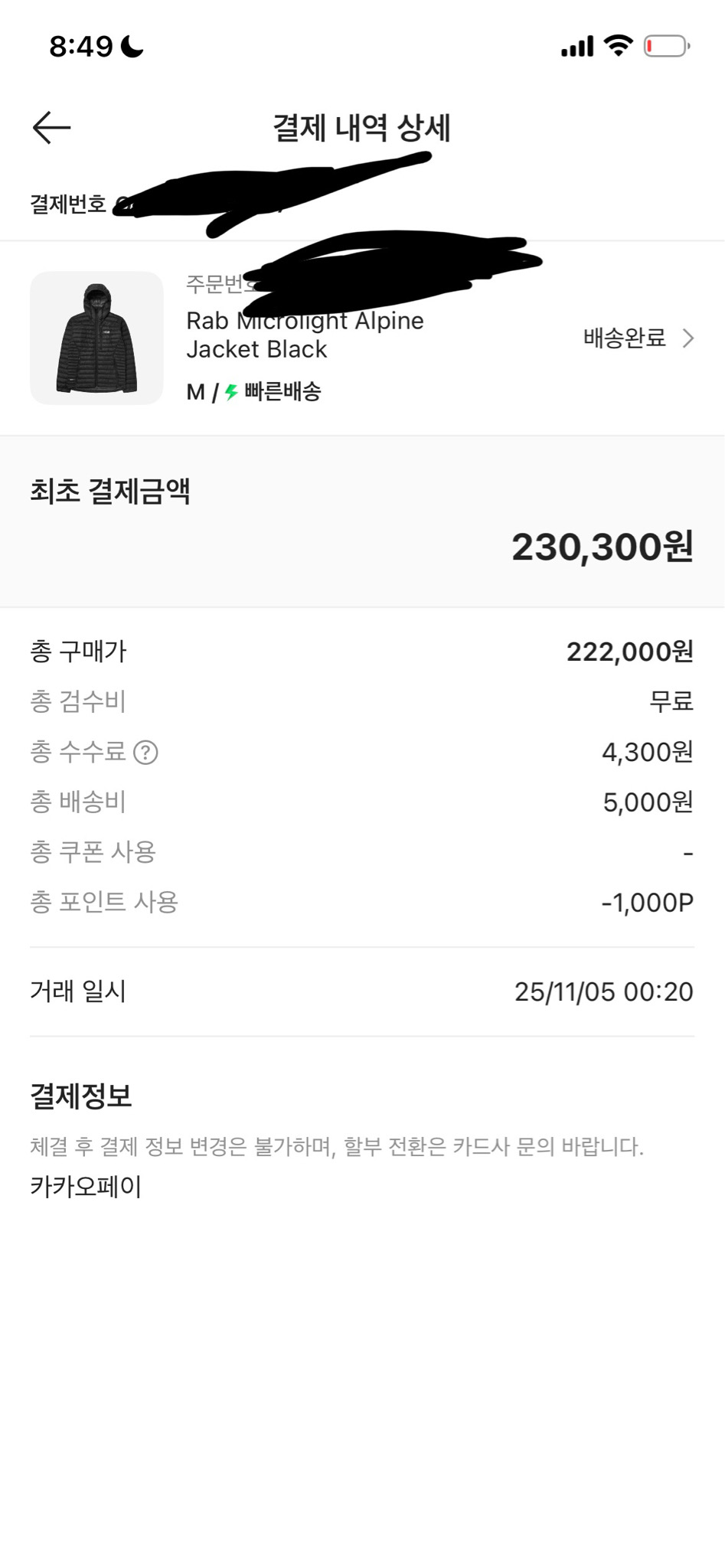725x1568 pixels.
Task: Tap the cellular signal bars icon
Action: click(575, 44)
